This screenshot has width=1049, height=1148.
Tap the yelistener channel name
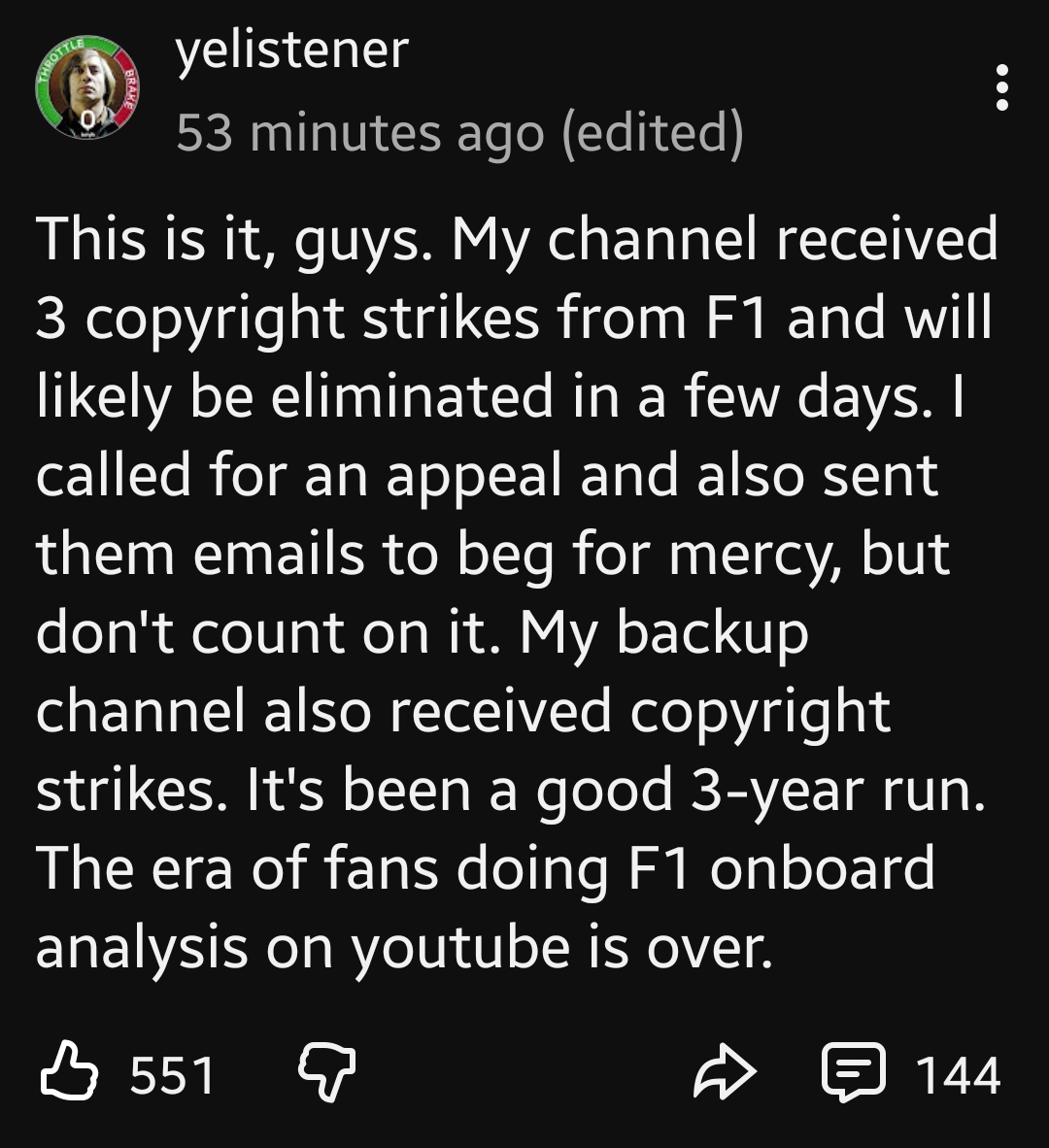(x=291, y=51)
